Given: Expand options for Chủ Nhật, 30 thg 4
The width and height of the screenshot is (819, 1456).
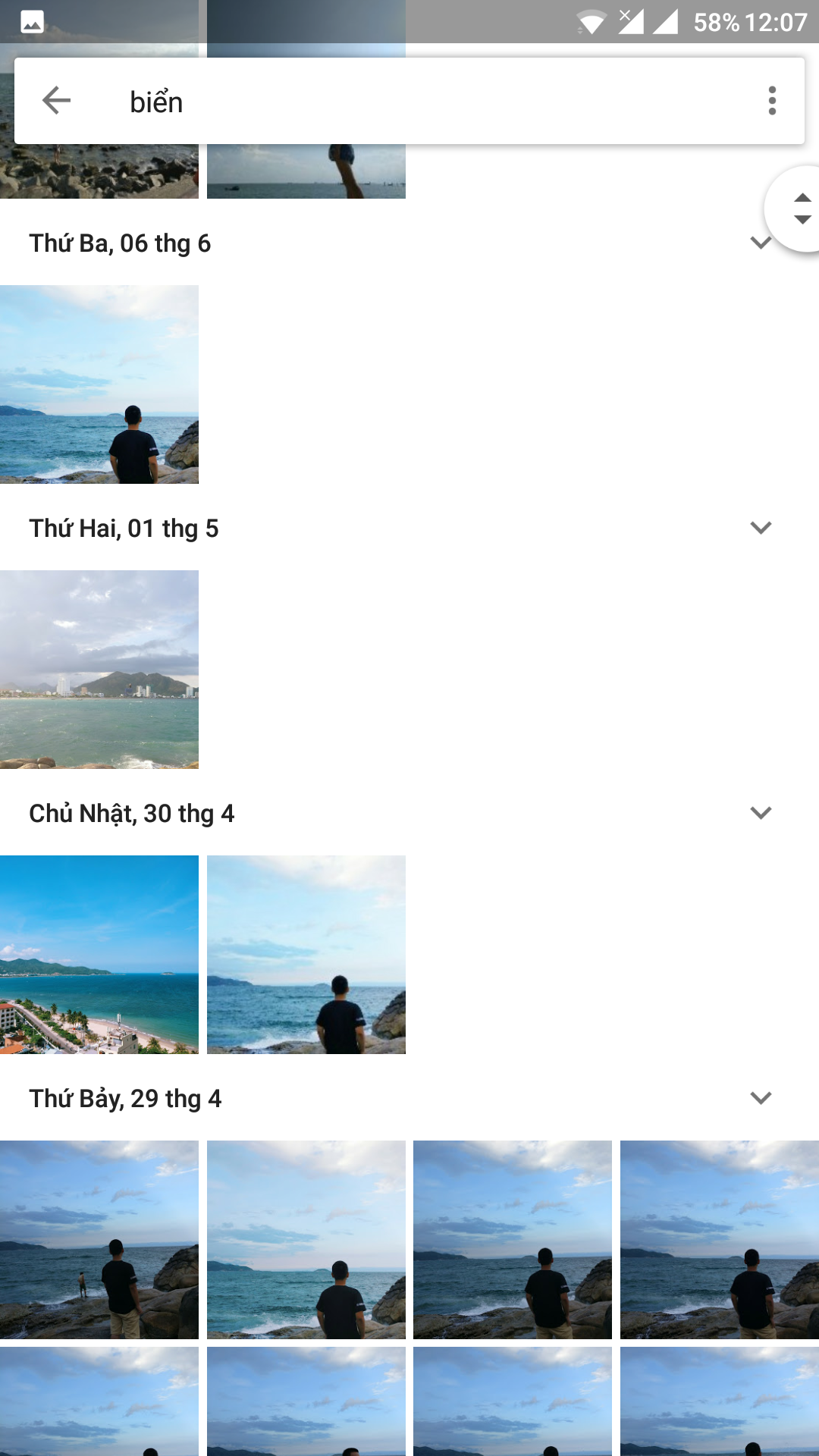Looking at the screenshot, I should 761,813.
